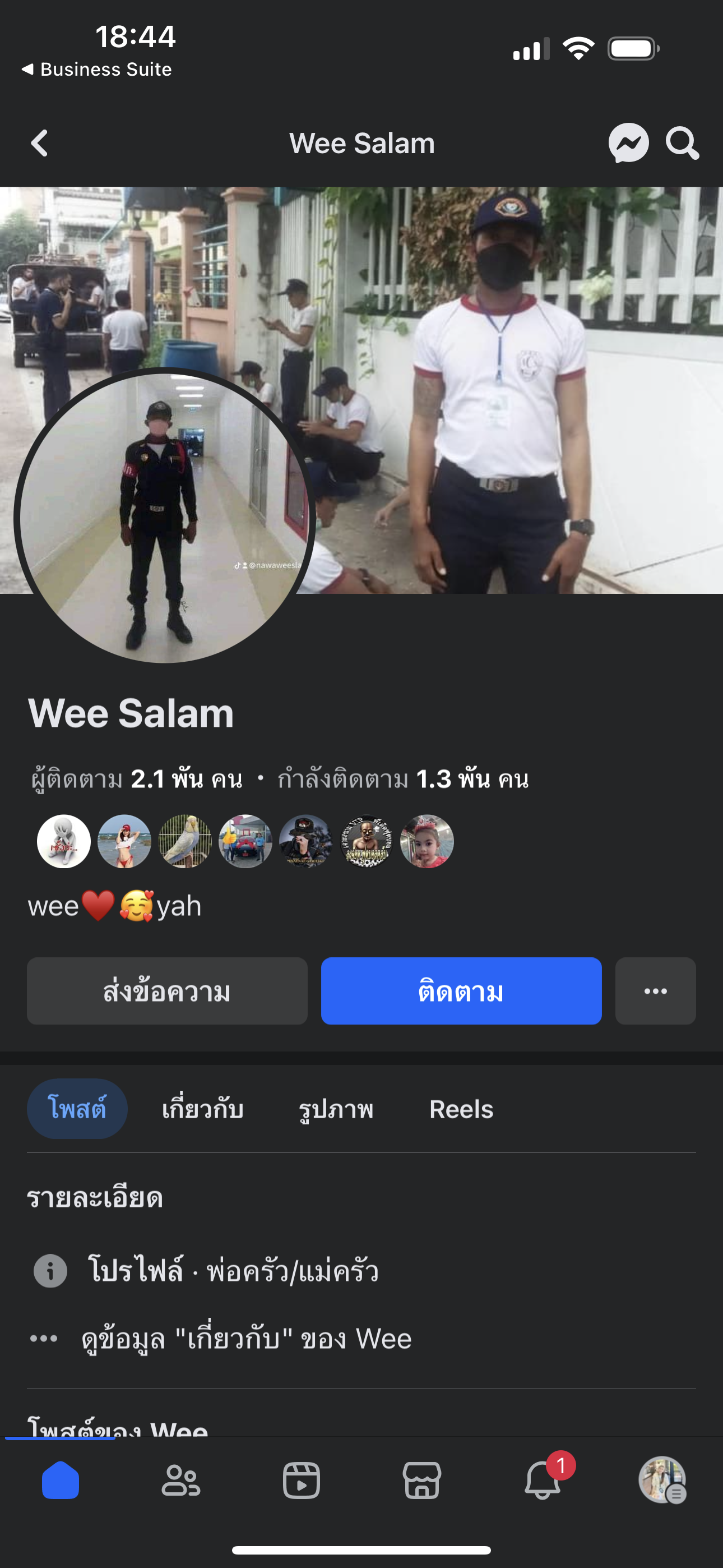The width and height of the screenshot is (723, 1568).
Task: Switch to the Reels tab
Action: (x=461, y=1109)
